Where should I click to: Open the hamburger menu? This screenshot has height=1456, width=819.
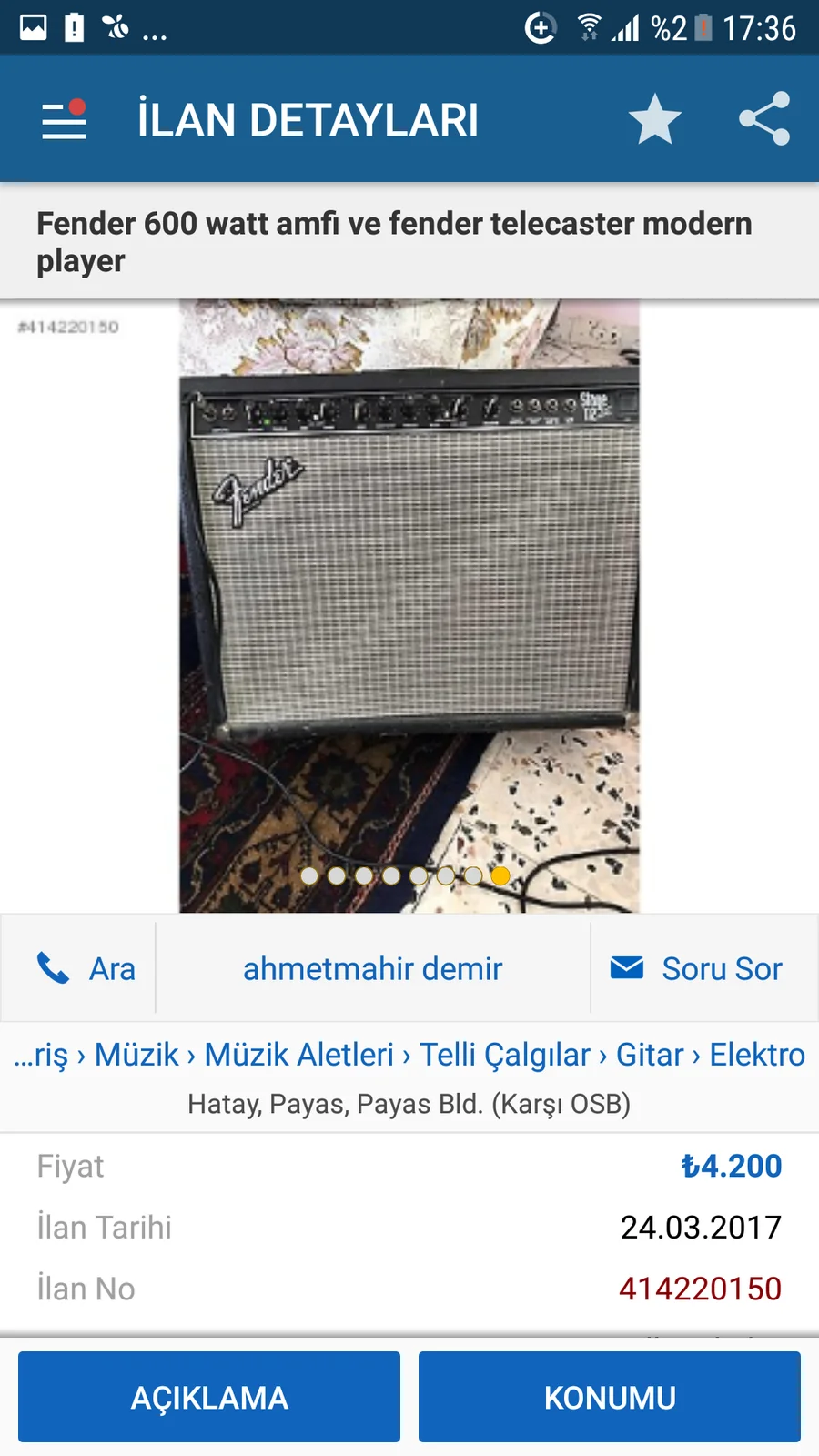(64, 119)
